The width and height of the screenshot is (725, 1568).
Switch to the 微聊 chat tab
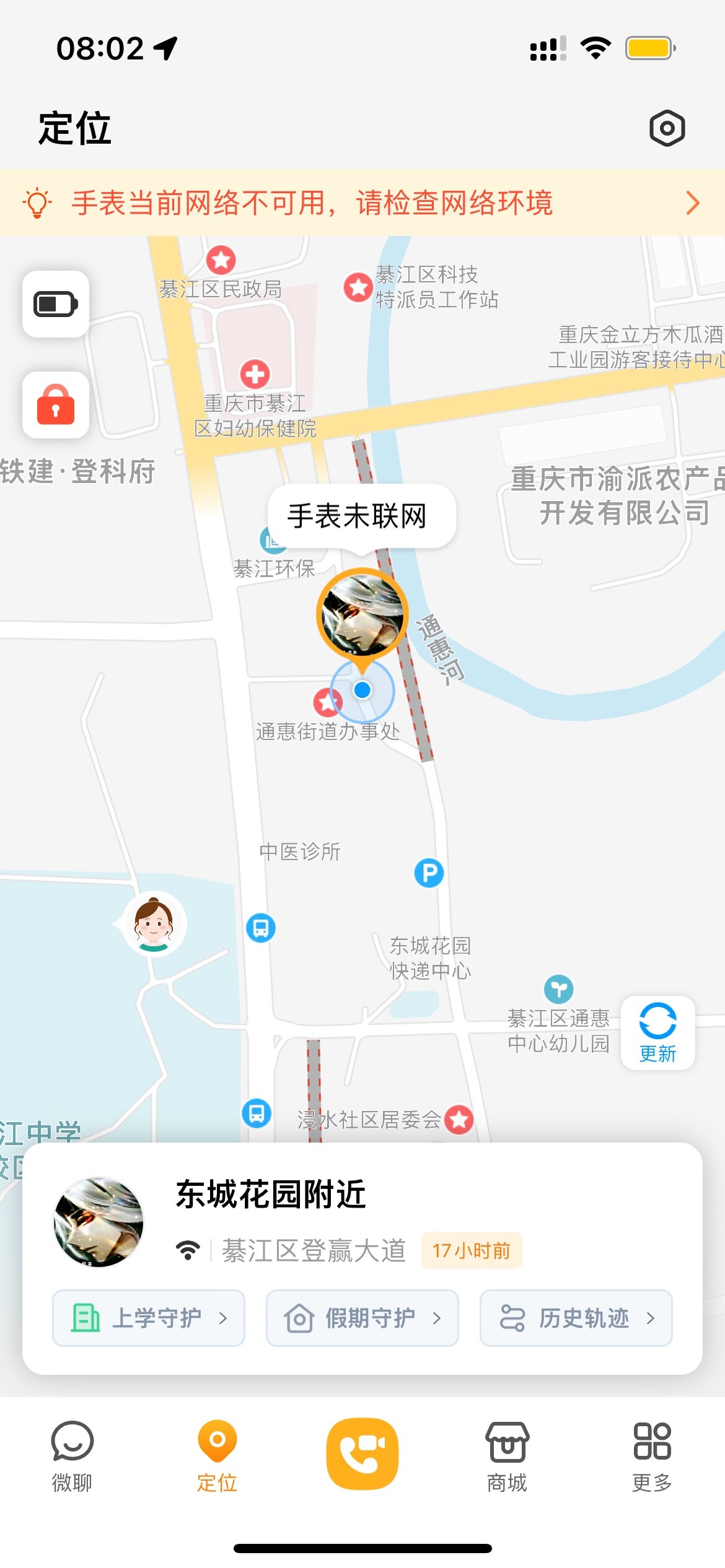[72, 1455]
